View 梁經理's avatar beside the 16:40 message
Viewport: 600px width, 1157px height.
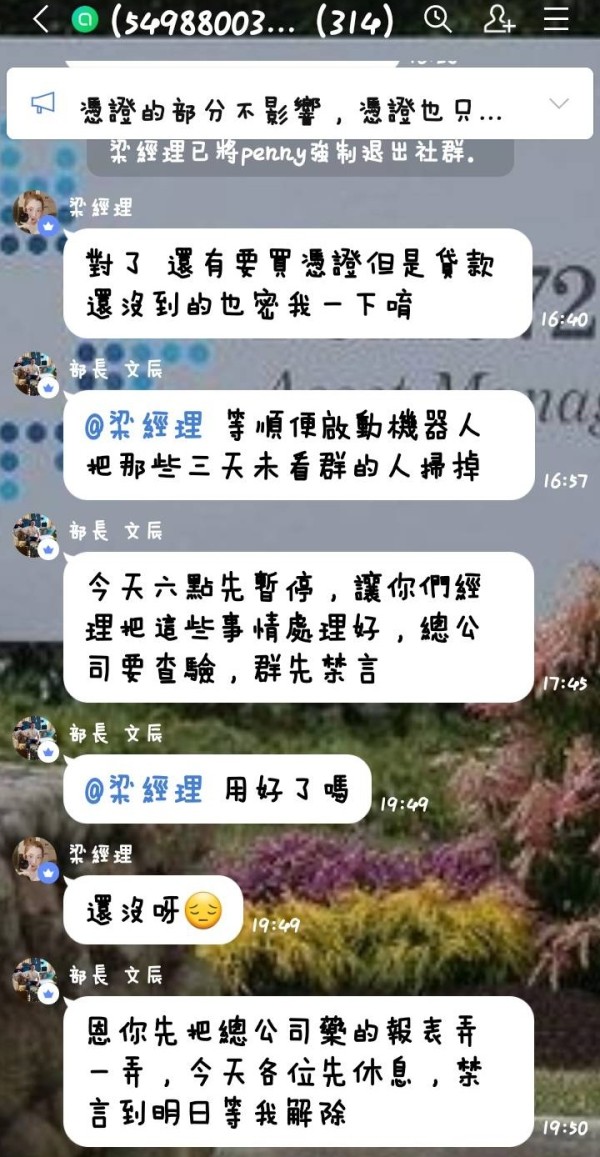click(x=35, y=213)
